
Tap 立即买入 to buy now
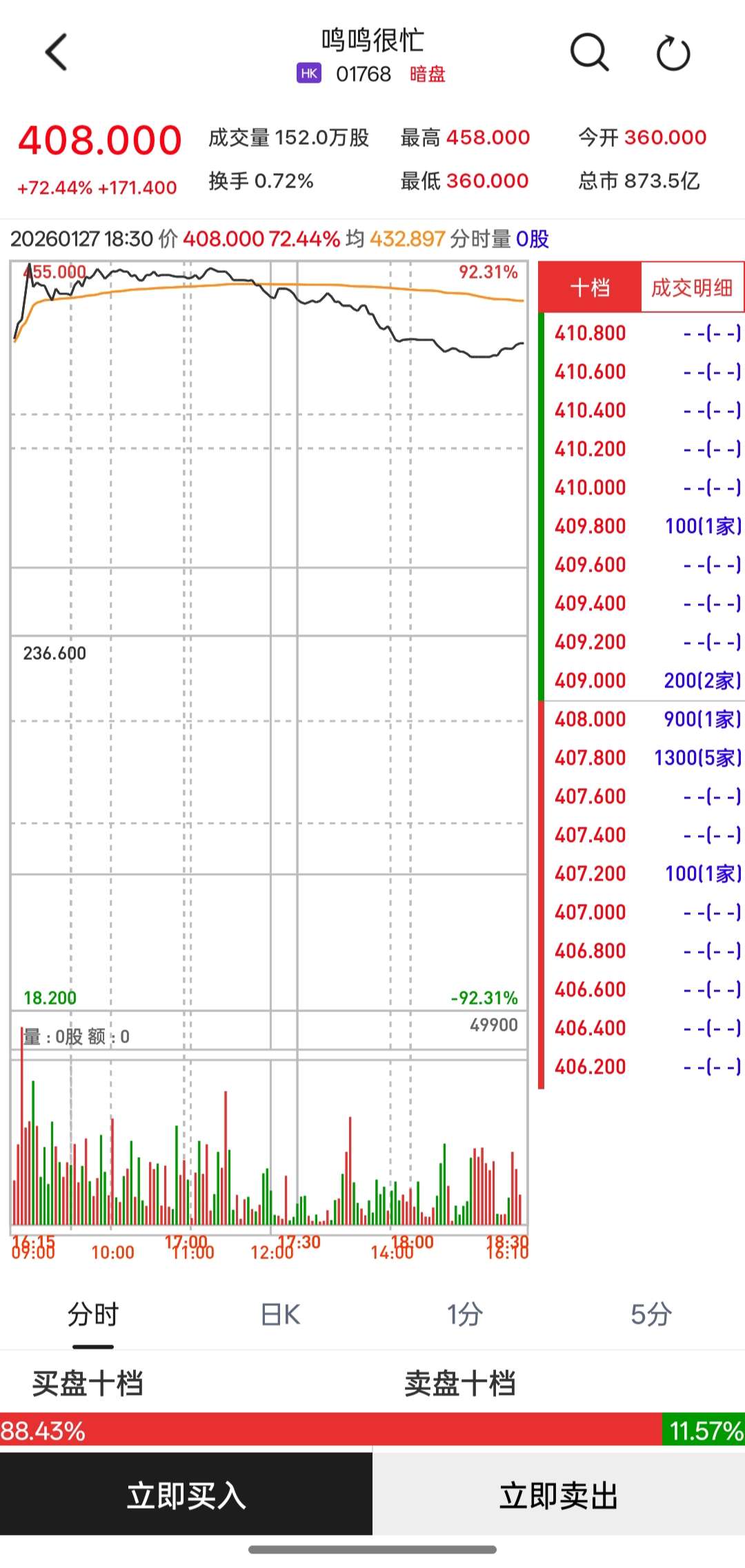tap(186, 1496)
